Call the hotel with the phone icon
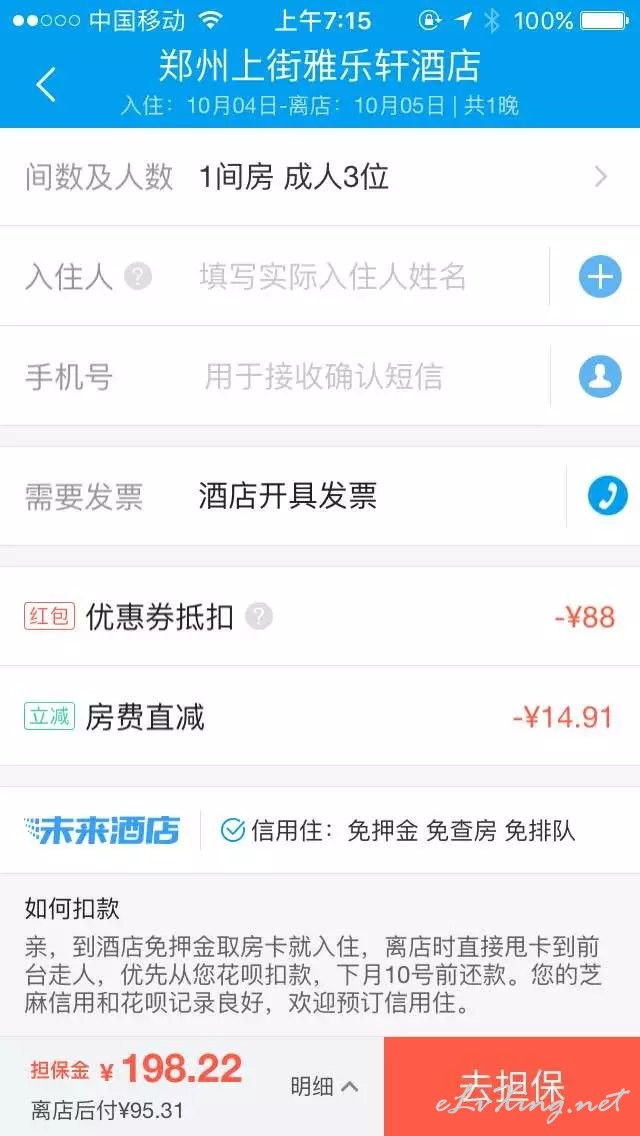Image resolution: width=640 pixels, height=1136 pixels. click(x=607, y=496)
